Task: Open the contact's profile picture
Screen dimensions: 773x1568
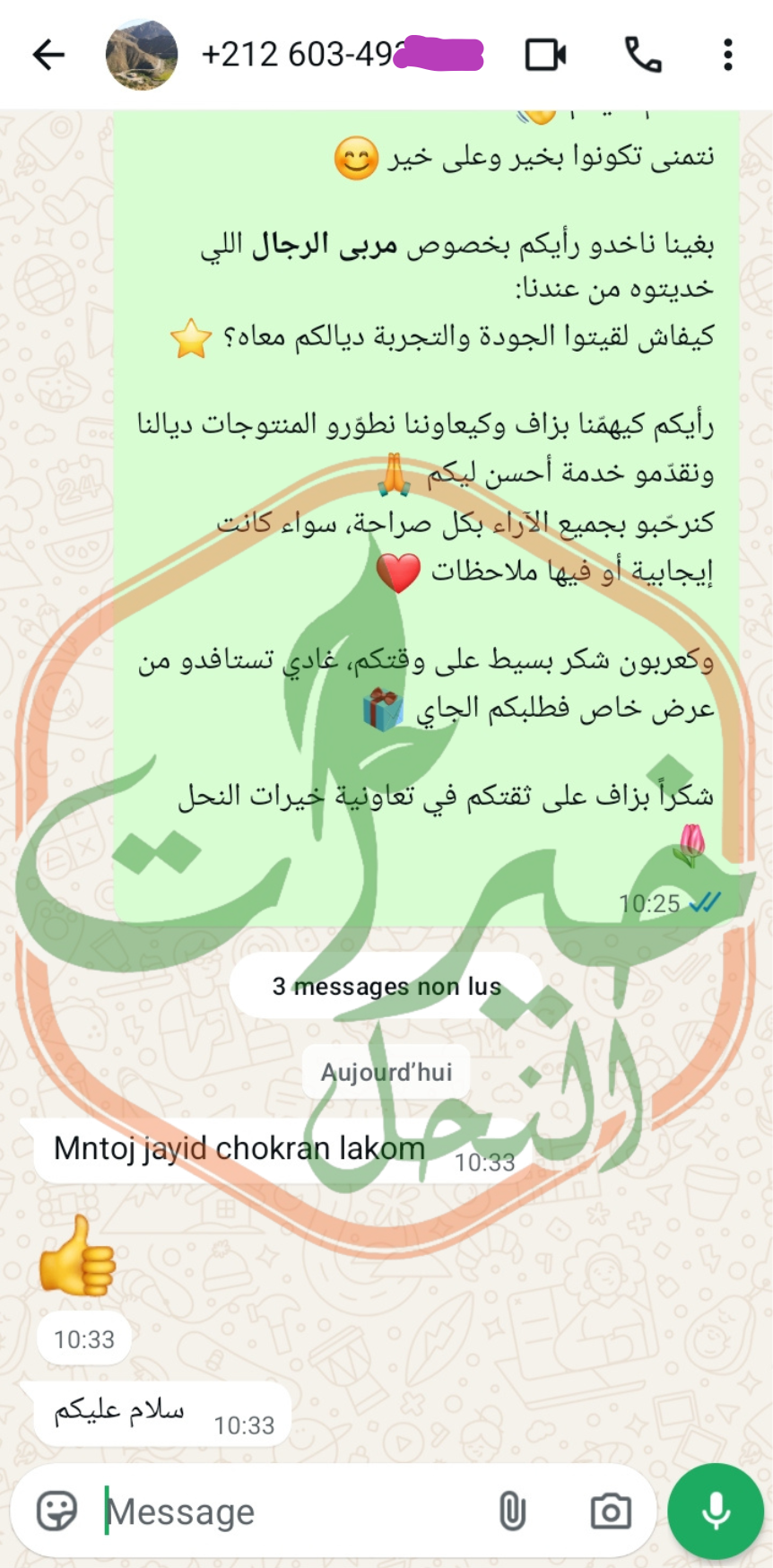Action: coord(142,55)
